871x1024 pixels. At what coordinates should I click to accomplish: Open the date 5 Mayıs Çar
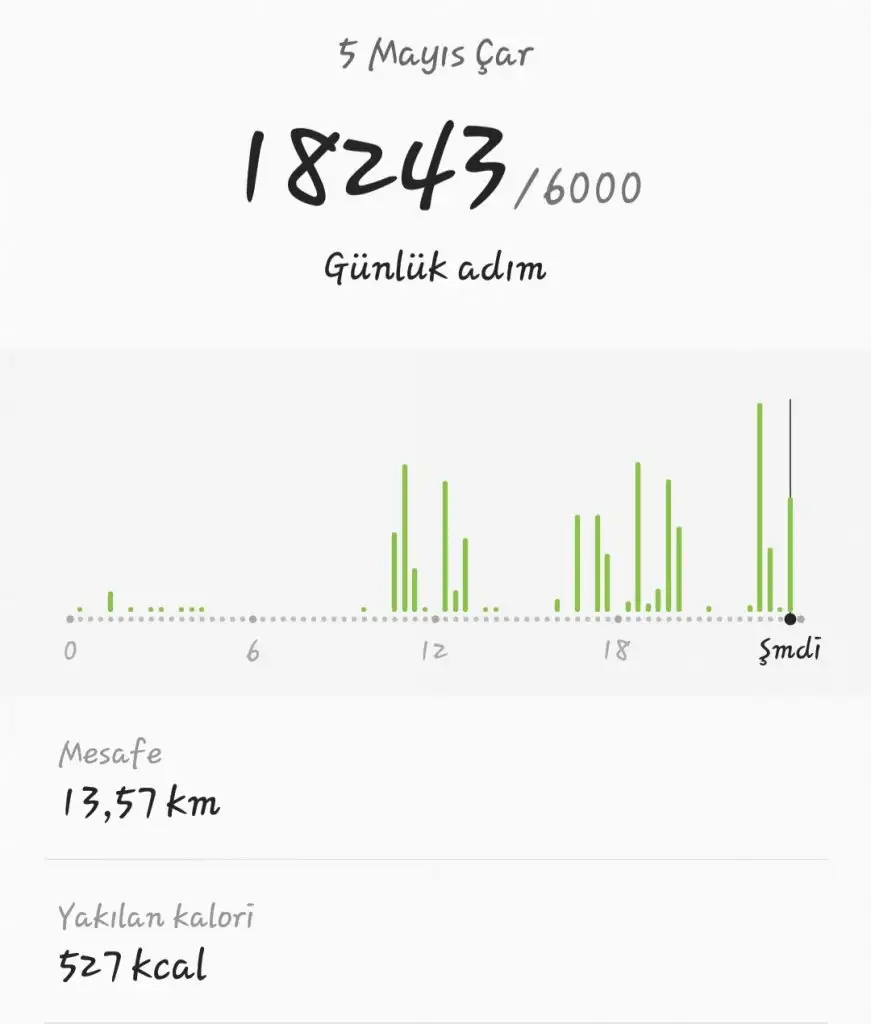click(x=436, y=55)
